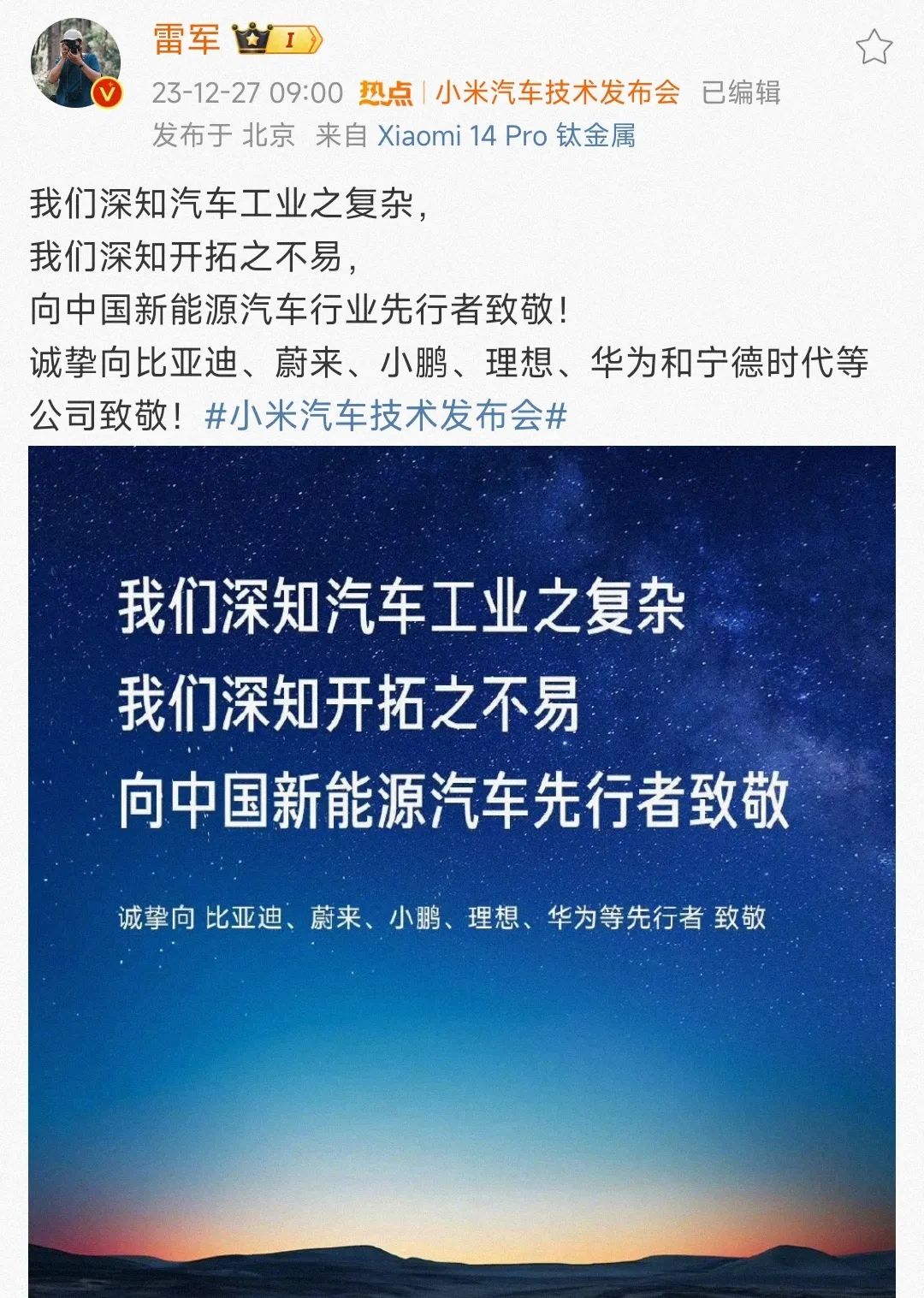View the attached starry sky poster image
The height and width of the screenshot is (1298, 924).
pos(462,871)
